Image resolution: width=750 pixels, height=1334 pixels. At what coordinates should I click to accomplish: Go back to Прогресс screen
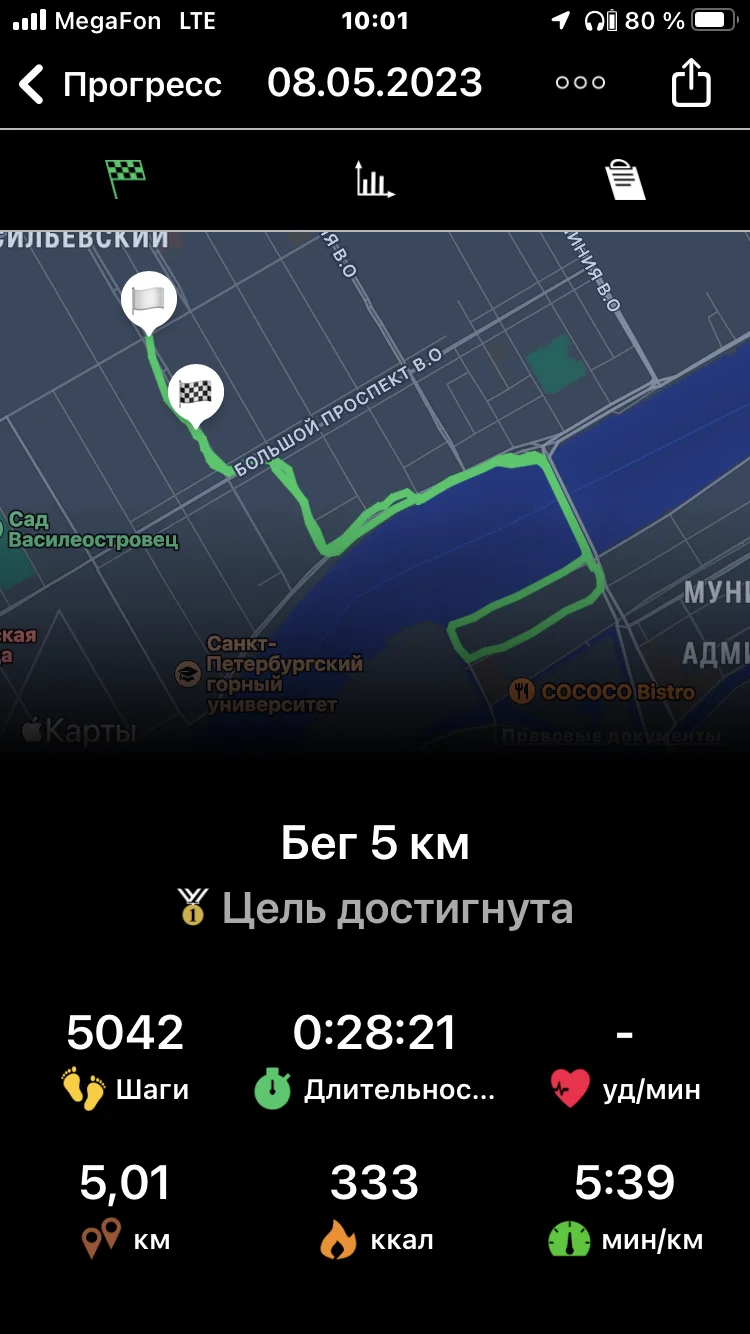[x=120, y=85]
